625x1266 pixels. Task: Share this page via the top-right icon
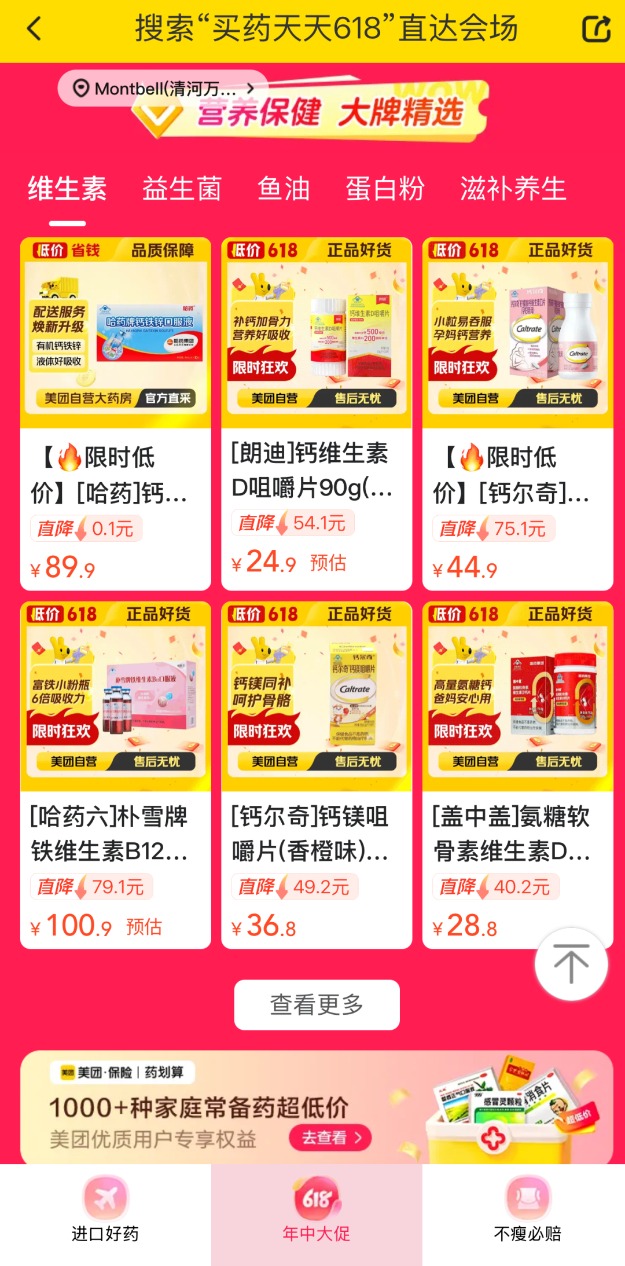tap(596, 29)
